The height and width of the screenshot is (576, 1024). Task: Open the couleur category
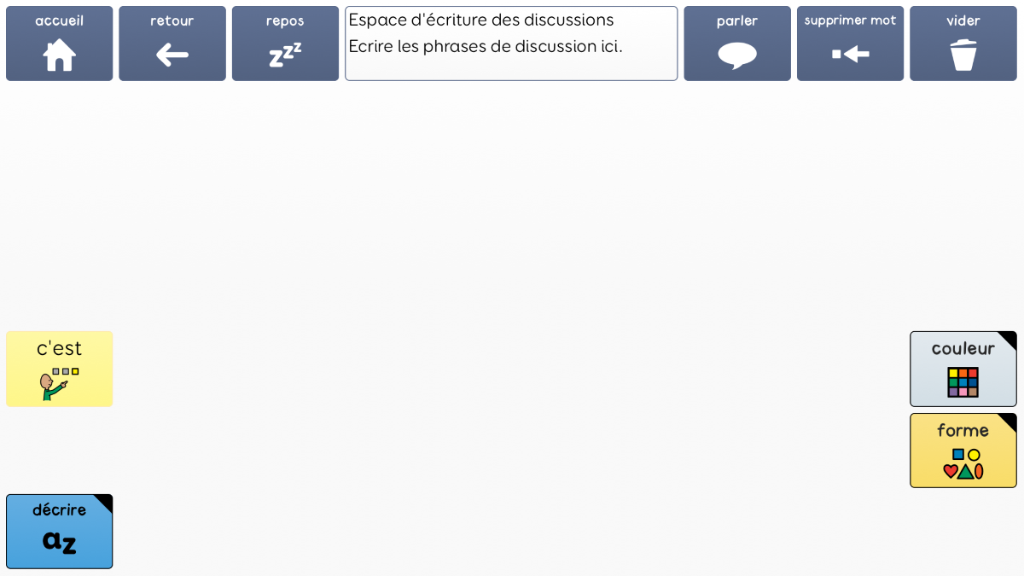click(x=963, y=369)
